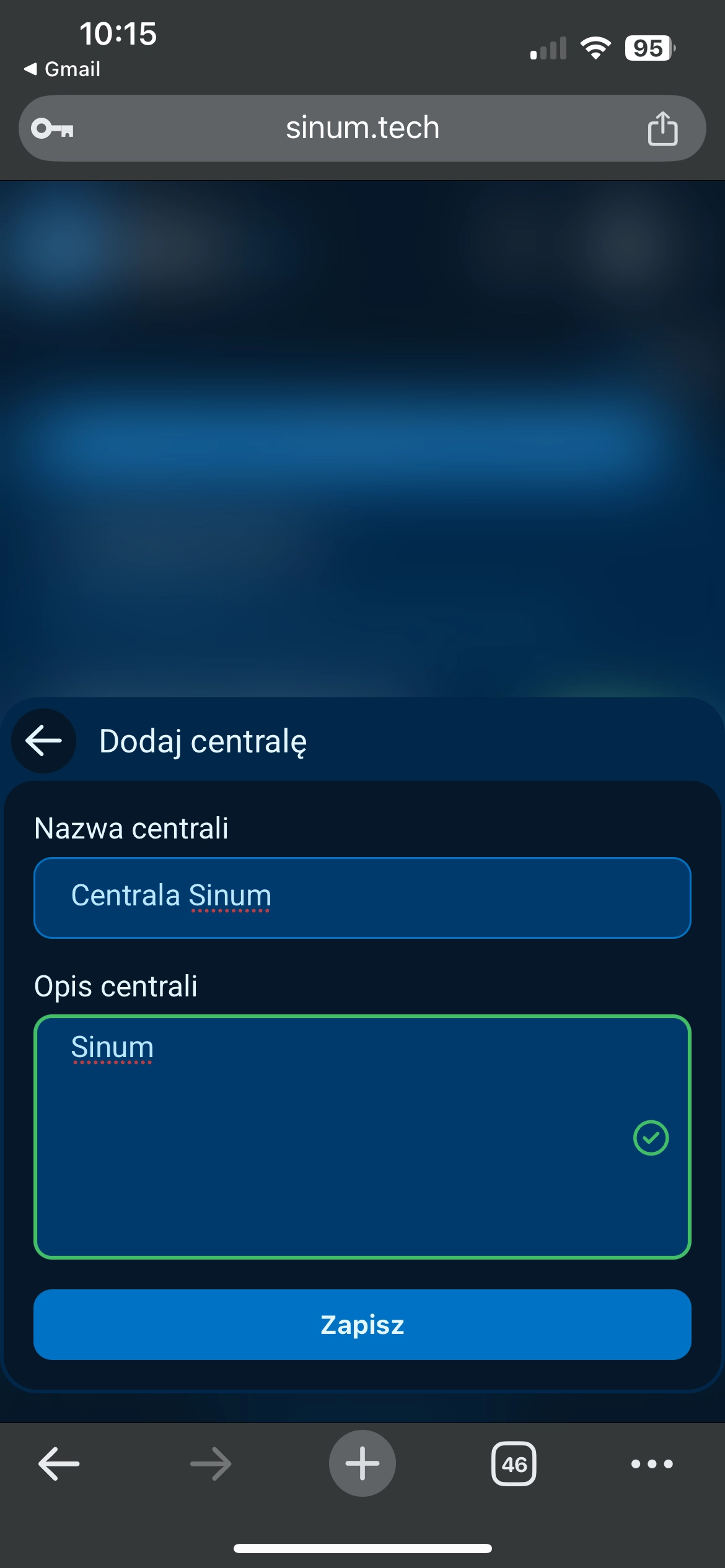Image resolution: width=725 pixels, height=1568 pixels.
Task: Open the sinum.tech address bar
Action: [362, 128]
